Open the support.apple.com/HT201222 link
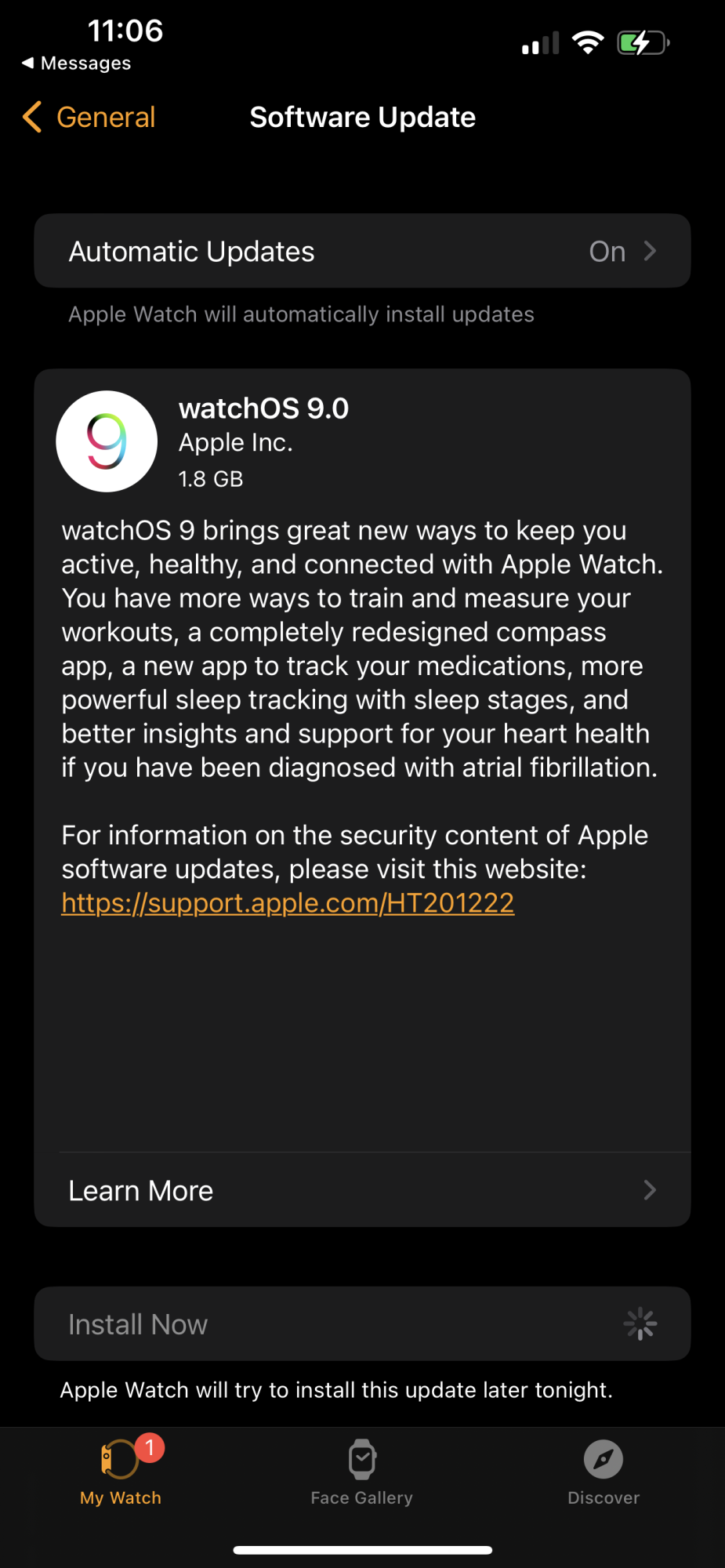The height and width of the screenshot is (1568, 725). pos(288,903)
